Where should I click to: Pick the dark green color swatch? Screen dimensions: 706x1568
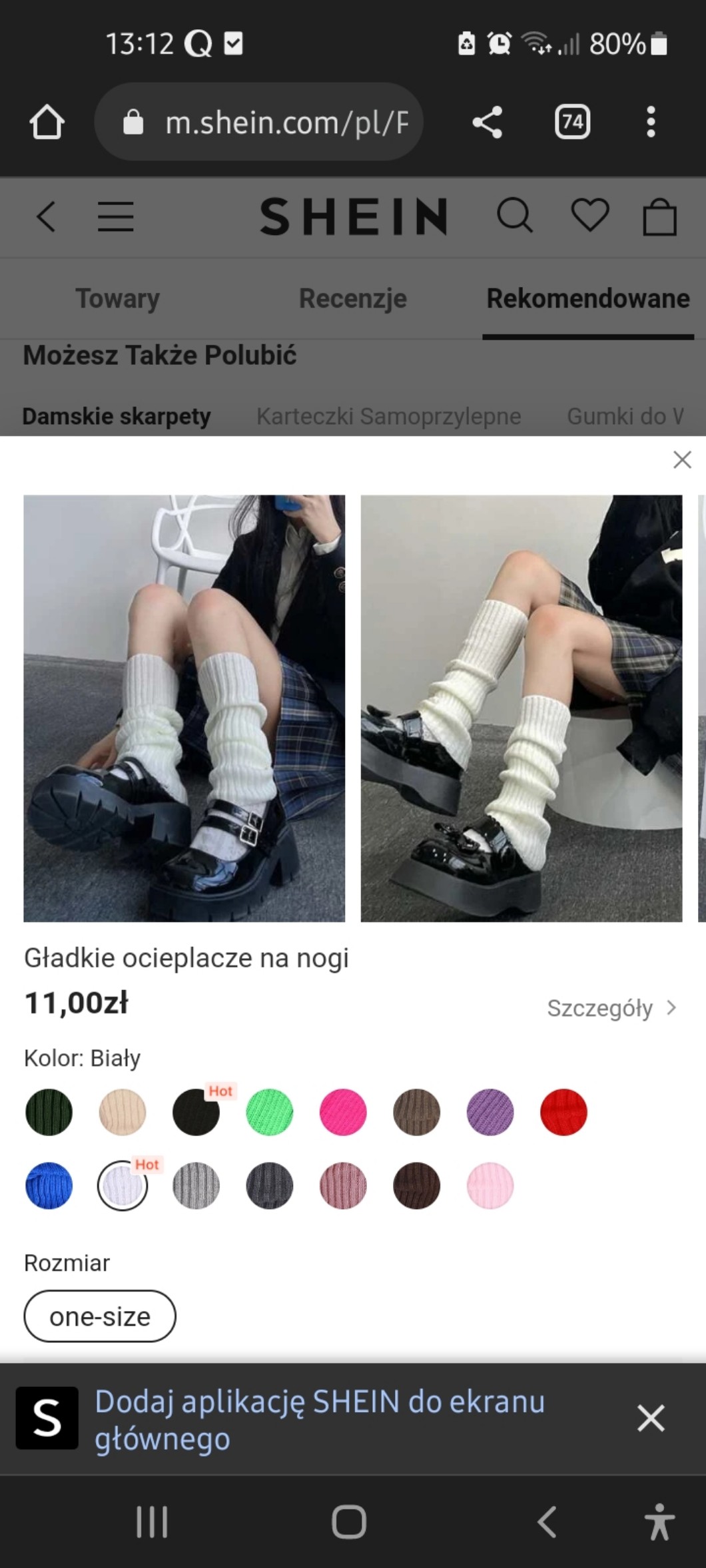point(49,1112)
